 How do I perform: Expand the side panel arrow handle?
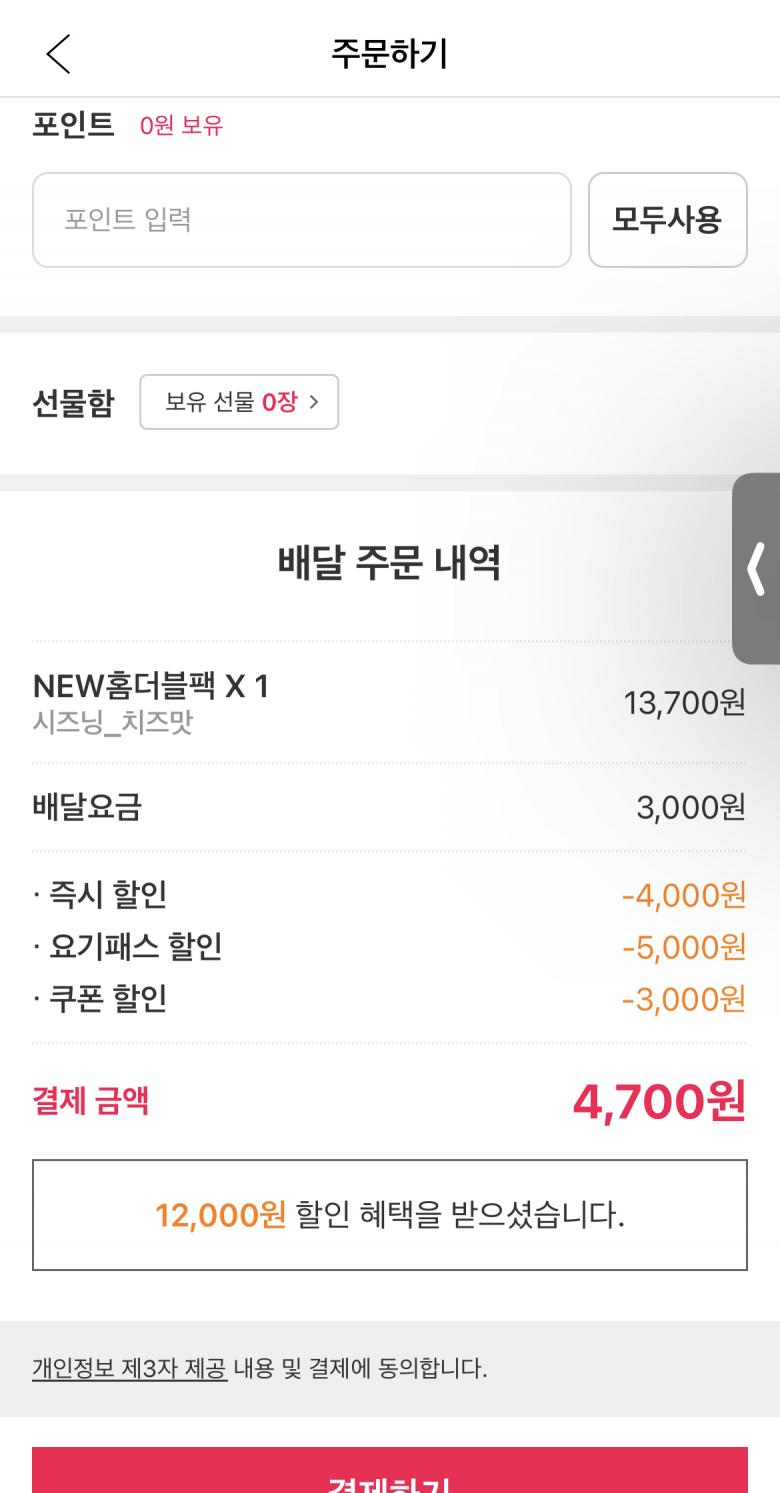[x=757, y=568]
